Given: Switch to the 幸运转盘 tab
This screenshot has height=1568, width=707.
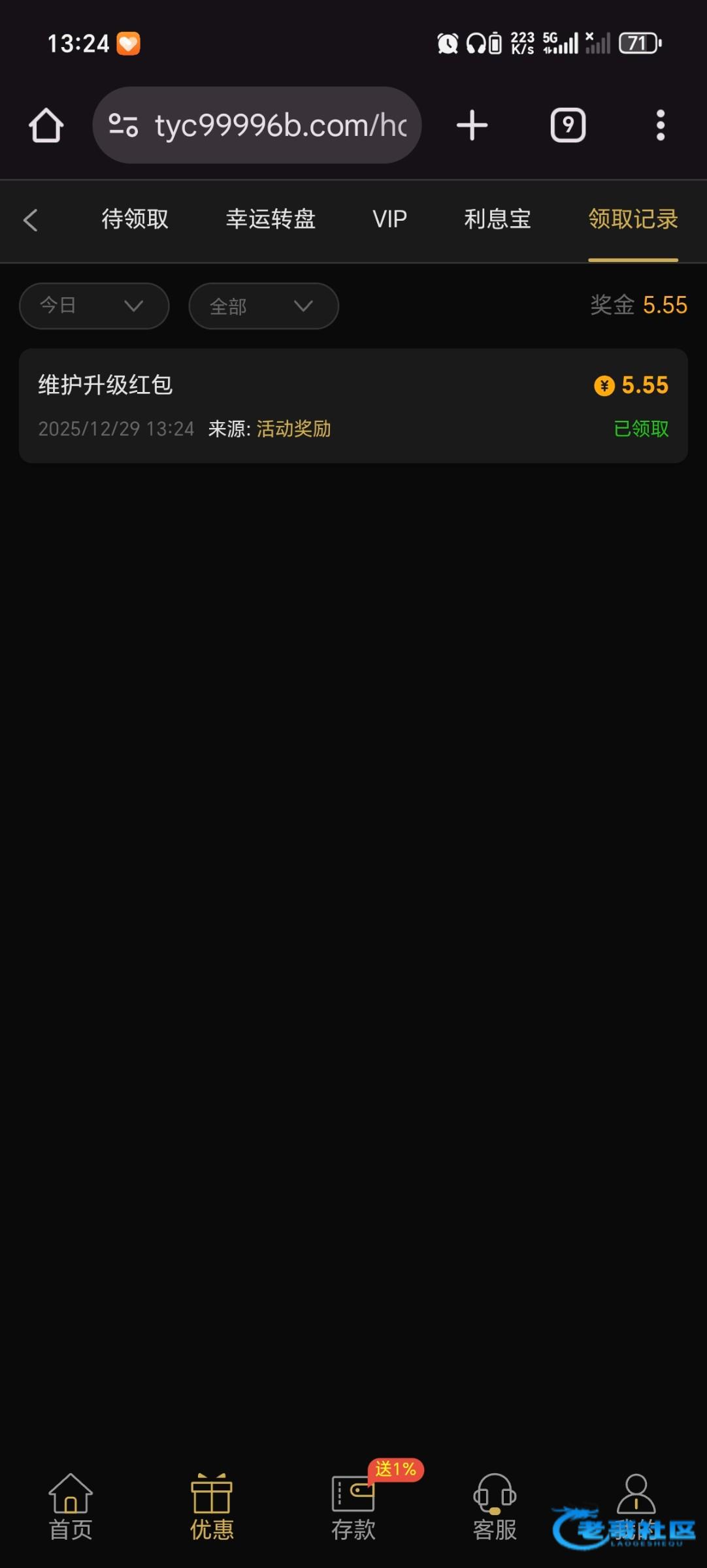Looking at the screenshot, I should pos(271,219).
